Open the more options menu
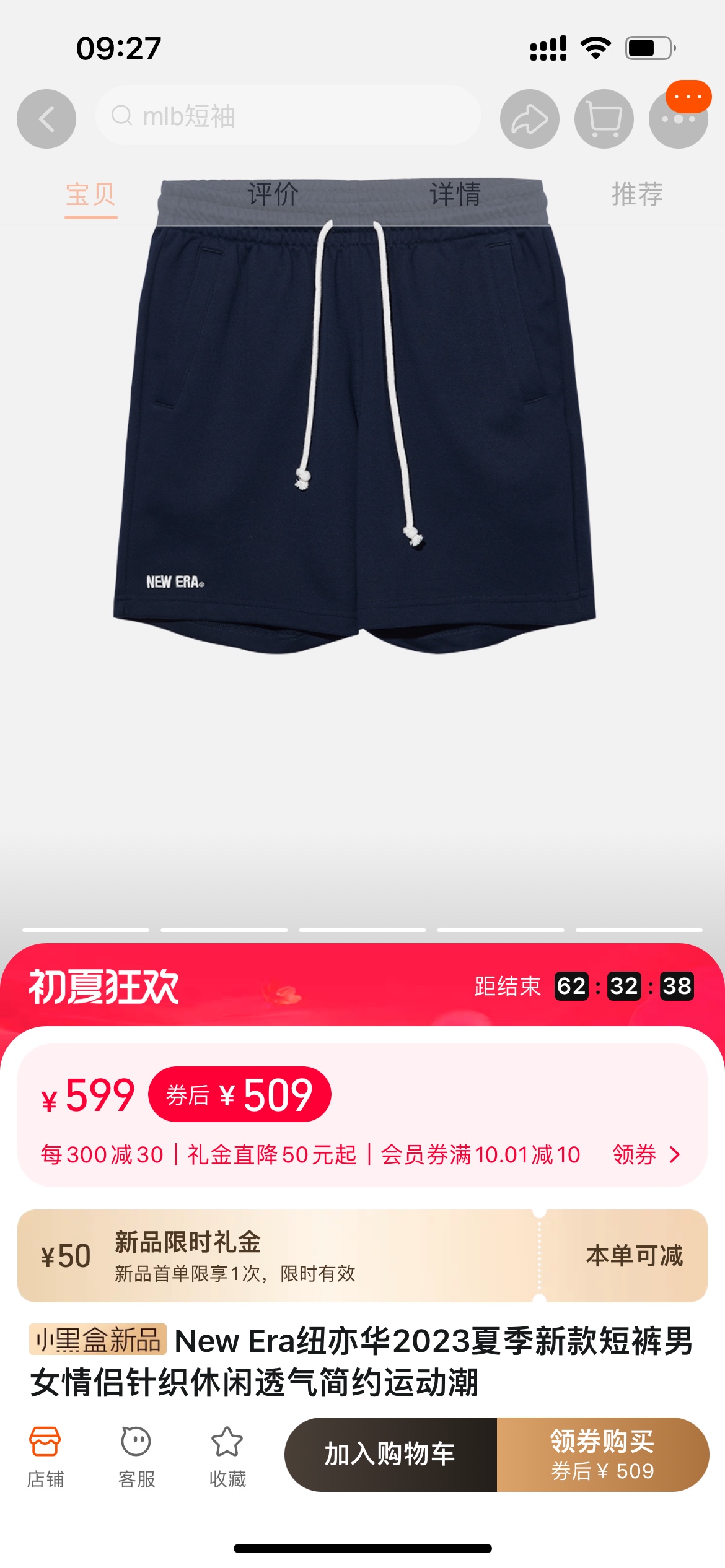 coord(678,118)
